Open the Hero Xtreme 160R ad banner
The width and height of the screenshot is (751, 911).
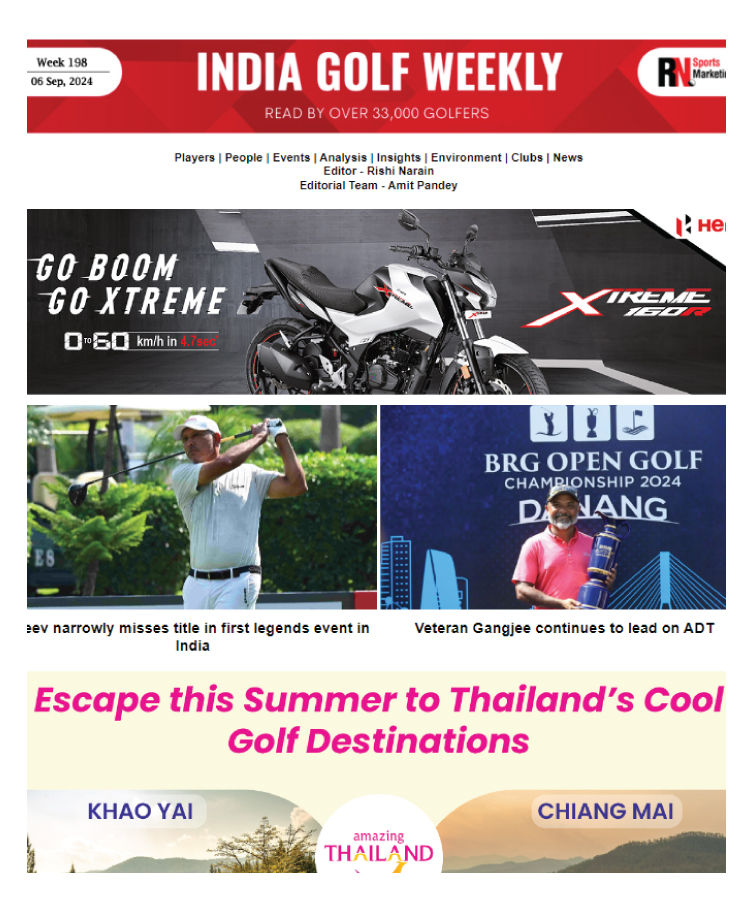coord(376,301)
